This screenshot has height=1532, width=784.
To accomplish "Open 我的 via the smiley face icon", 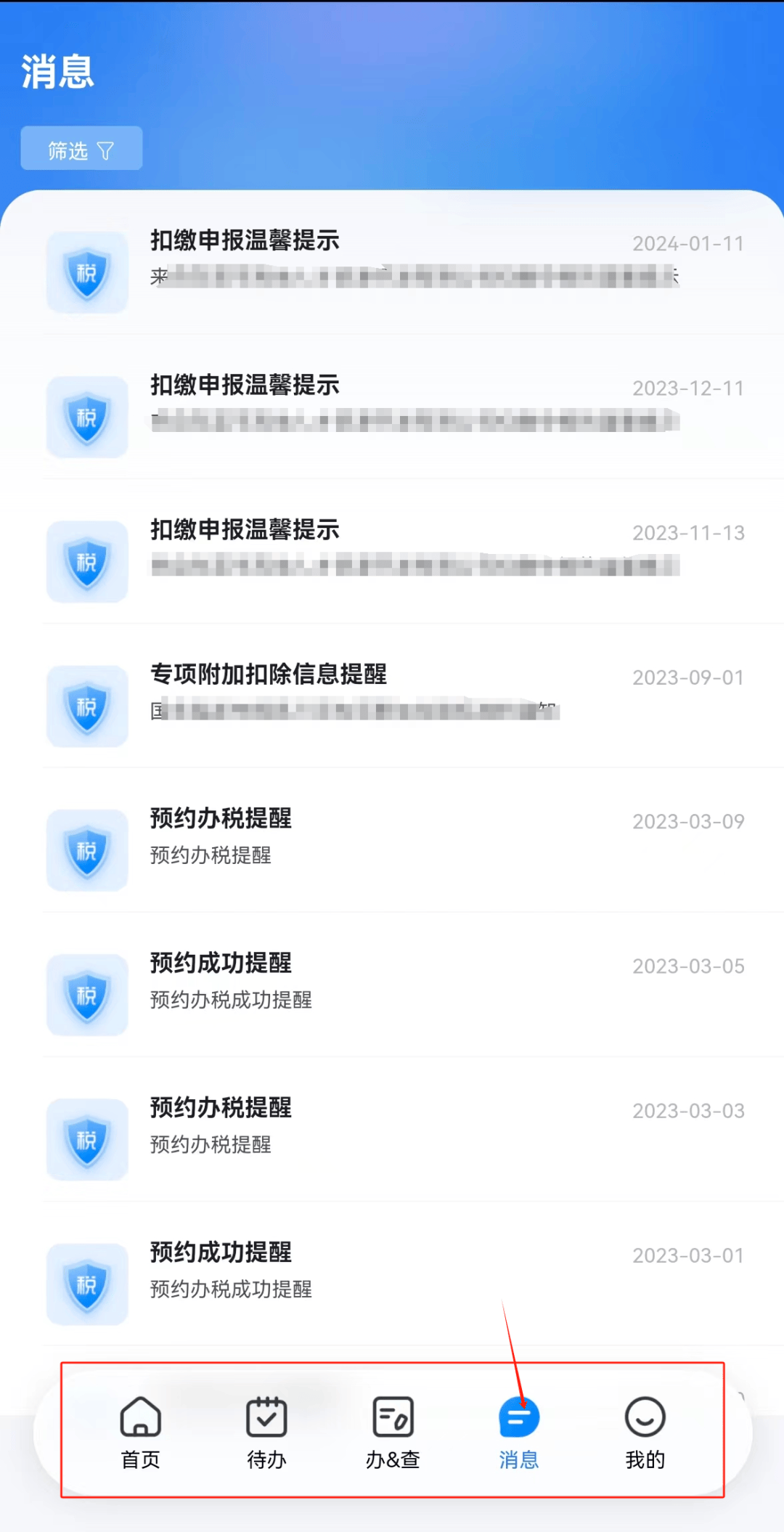I will 645,1415.
